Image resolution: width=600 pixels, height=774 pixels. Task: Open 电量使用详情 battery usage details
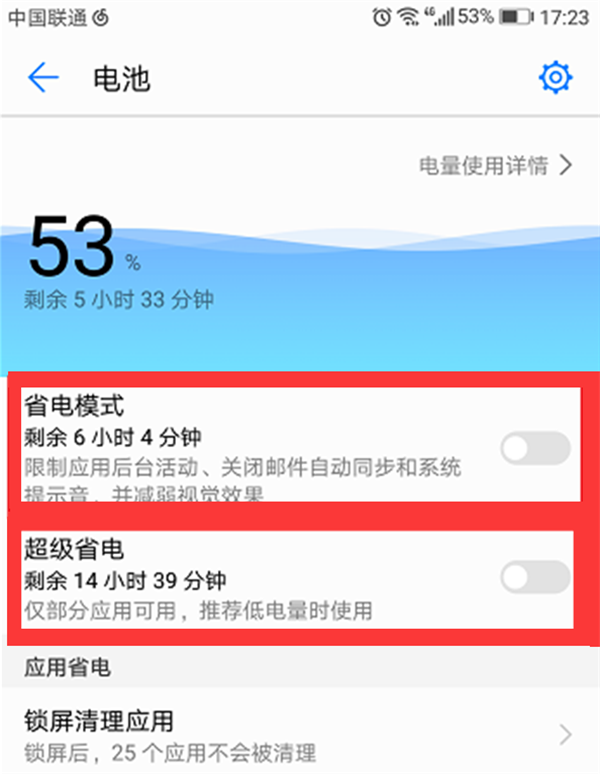tap(495, 166)
